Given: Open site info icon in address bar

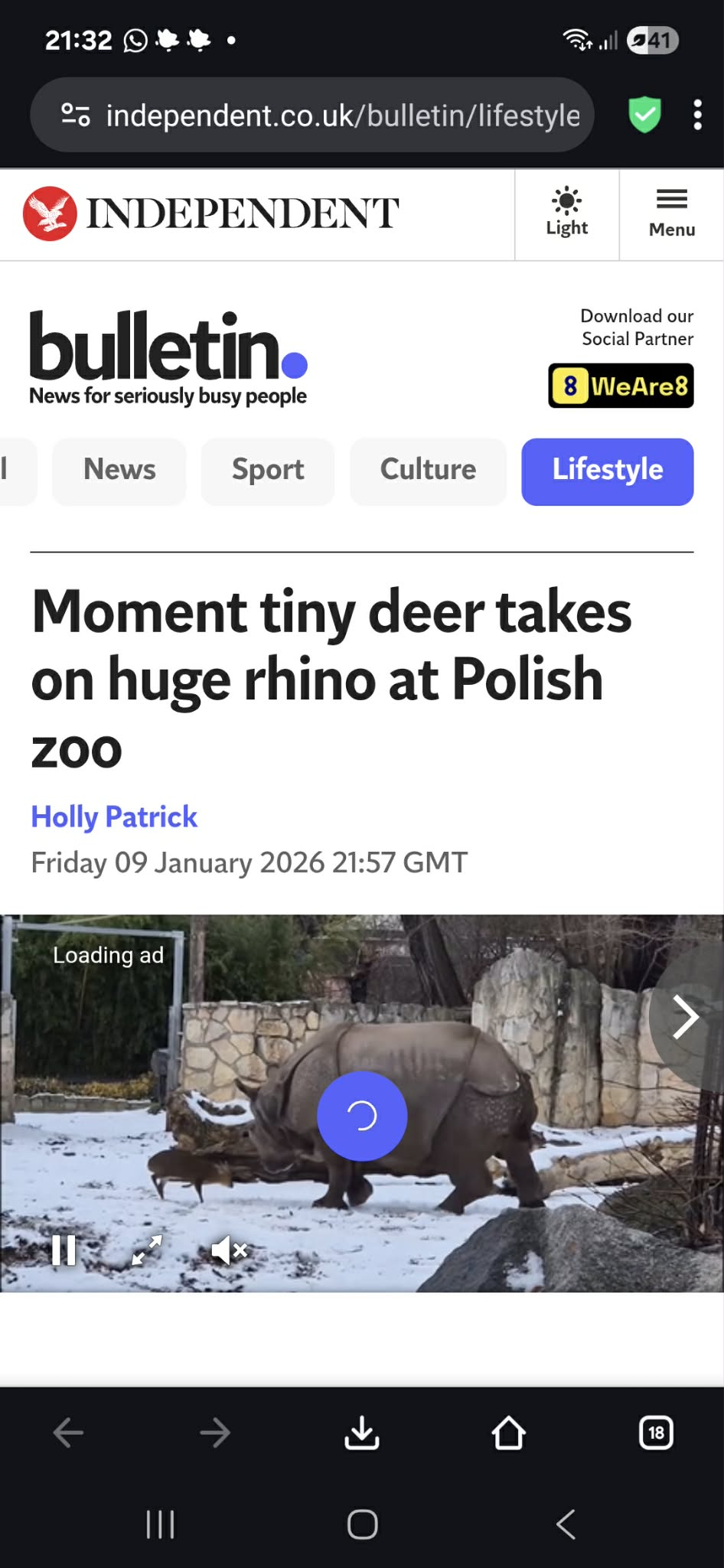Looking at the screenshot, I should click(75, 115).
